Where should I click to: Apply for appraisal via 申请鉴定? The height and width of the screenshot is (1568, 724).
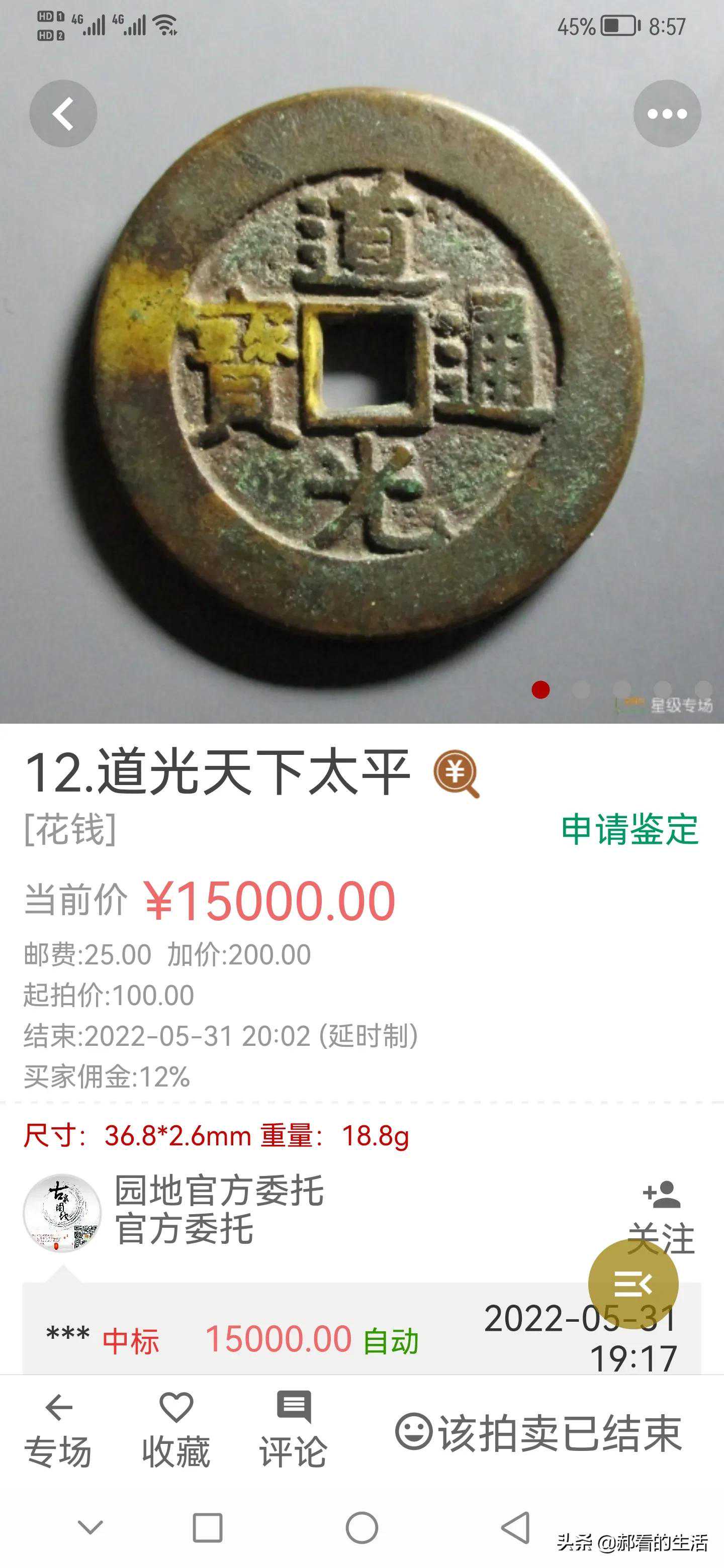629,829
